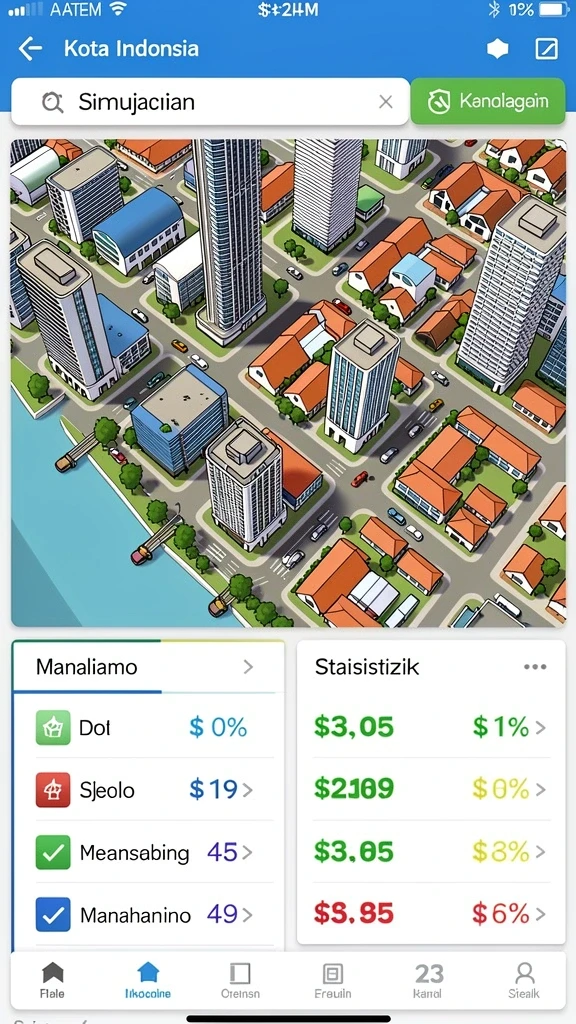Open the Sjeolo row

(148, 790)
